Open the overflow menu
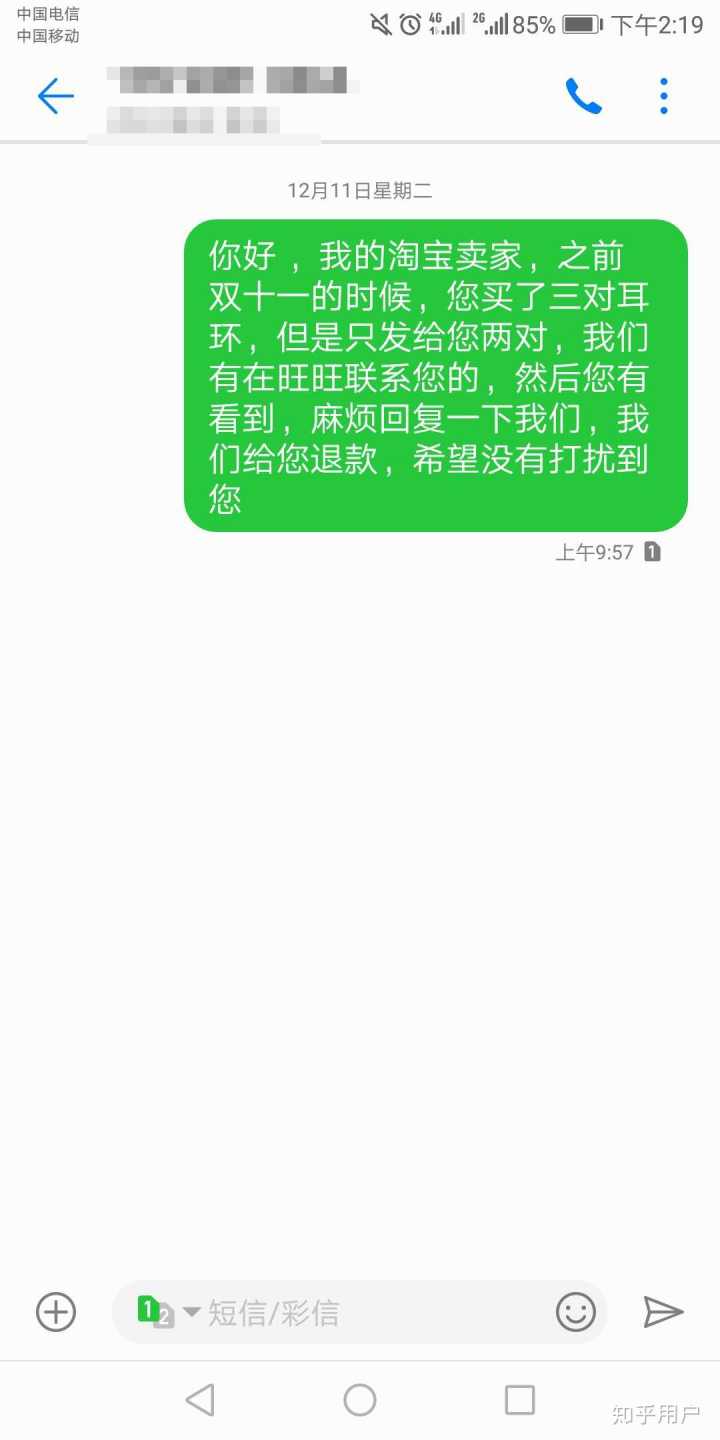Screen dimensions: 720x1440 [663, 96]
